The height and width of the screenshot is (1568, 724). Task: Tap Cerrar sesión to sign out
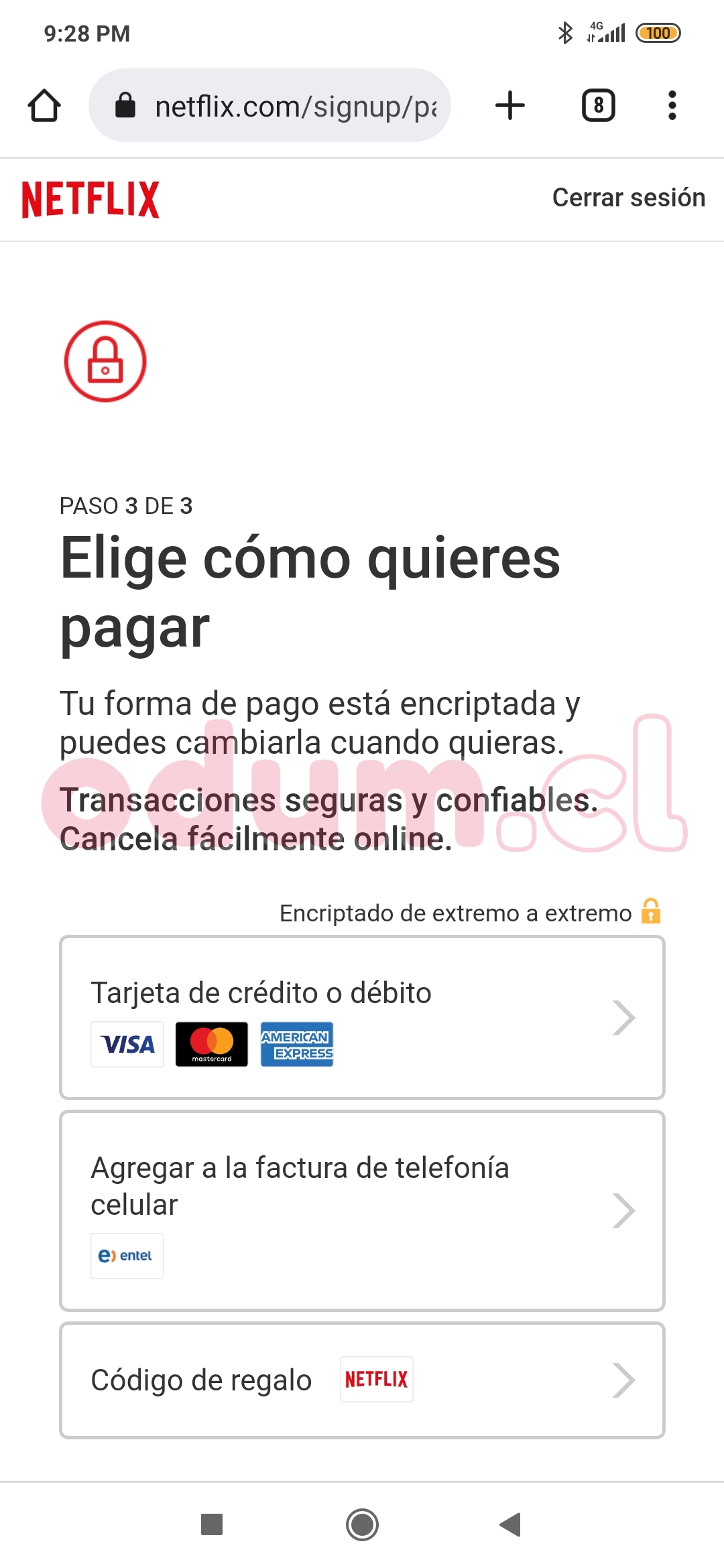coord(628,198)
